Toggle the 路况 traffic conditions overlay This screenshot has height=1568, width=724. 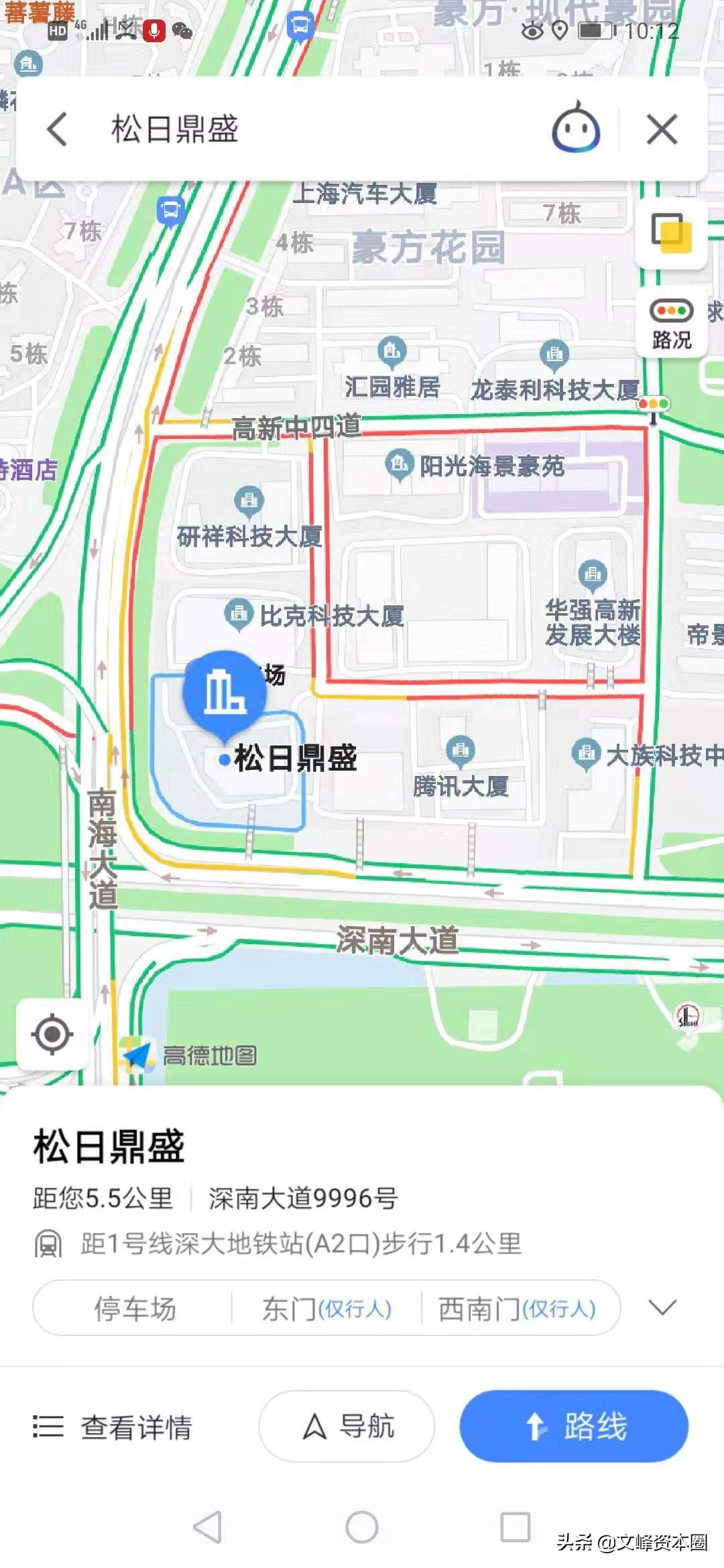[670, 322]
